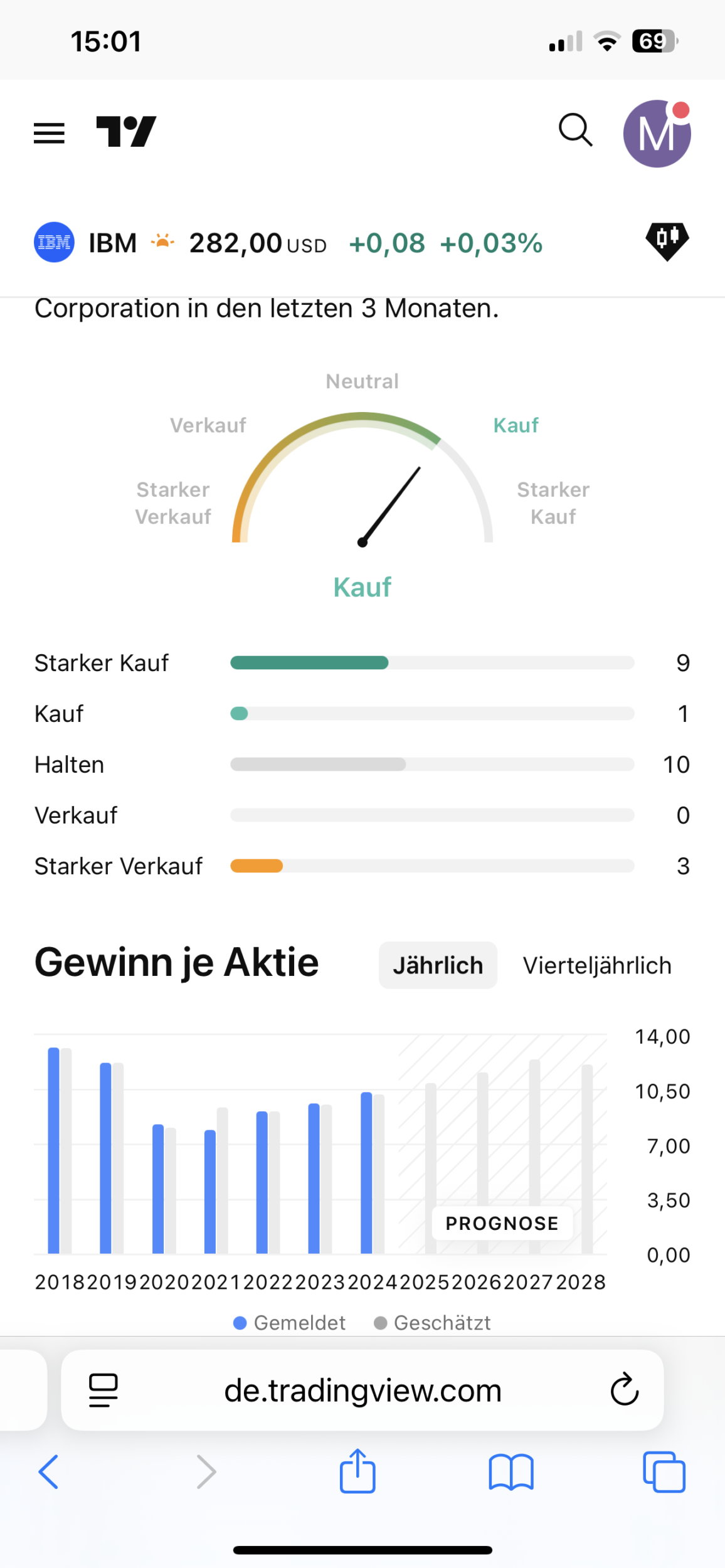
Task: Open the hamburger menu
Action: (49, 133)
